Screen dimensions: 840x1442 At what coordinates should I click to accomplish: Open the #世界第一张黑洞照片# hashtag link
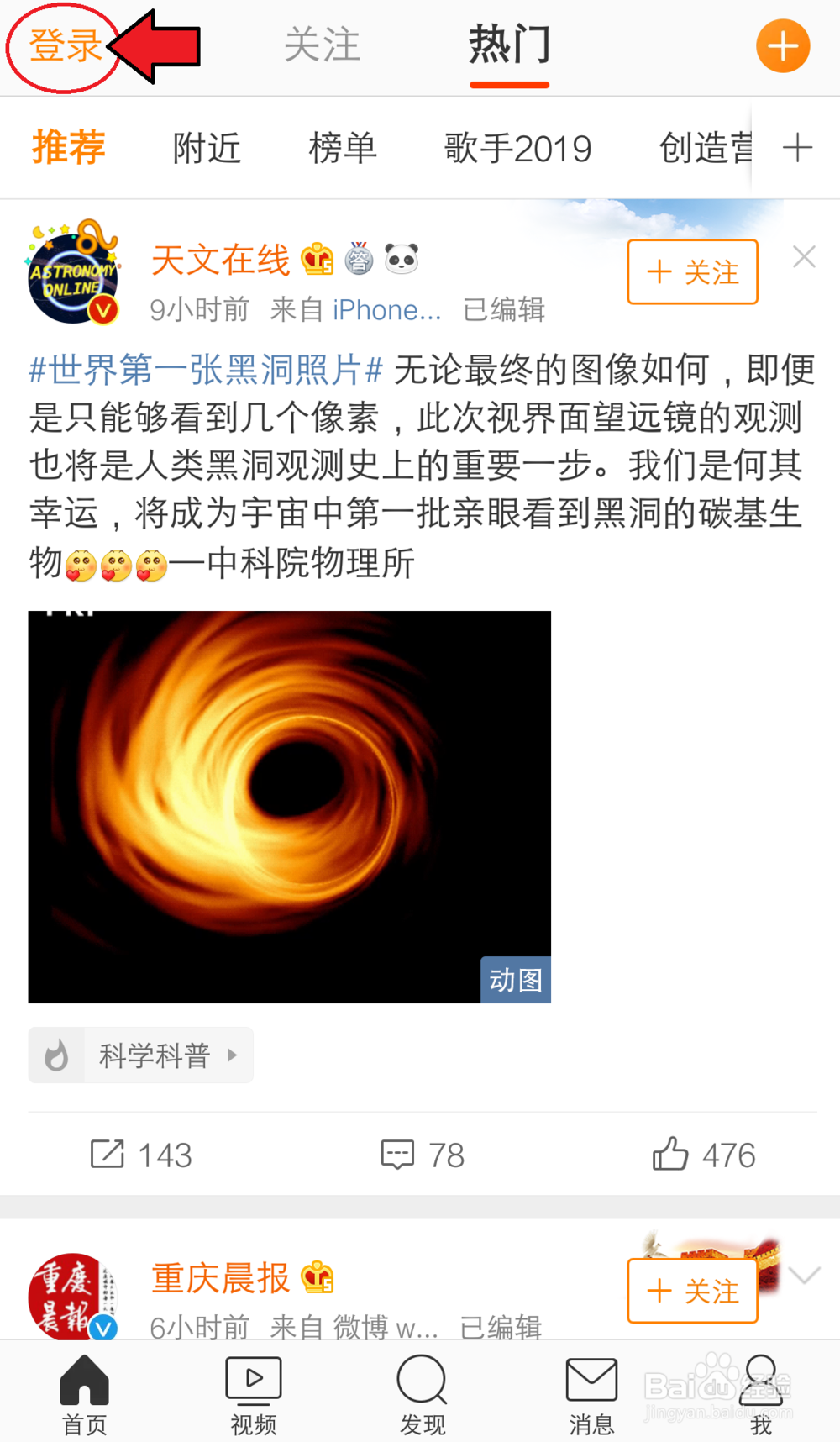click(204, 370)
